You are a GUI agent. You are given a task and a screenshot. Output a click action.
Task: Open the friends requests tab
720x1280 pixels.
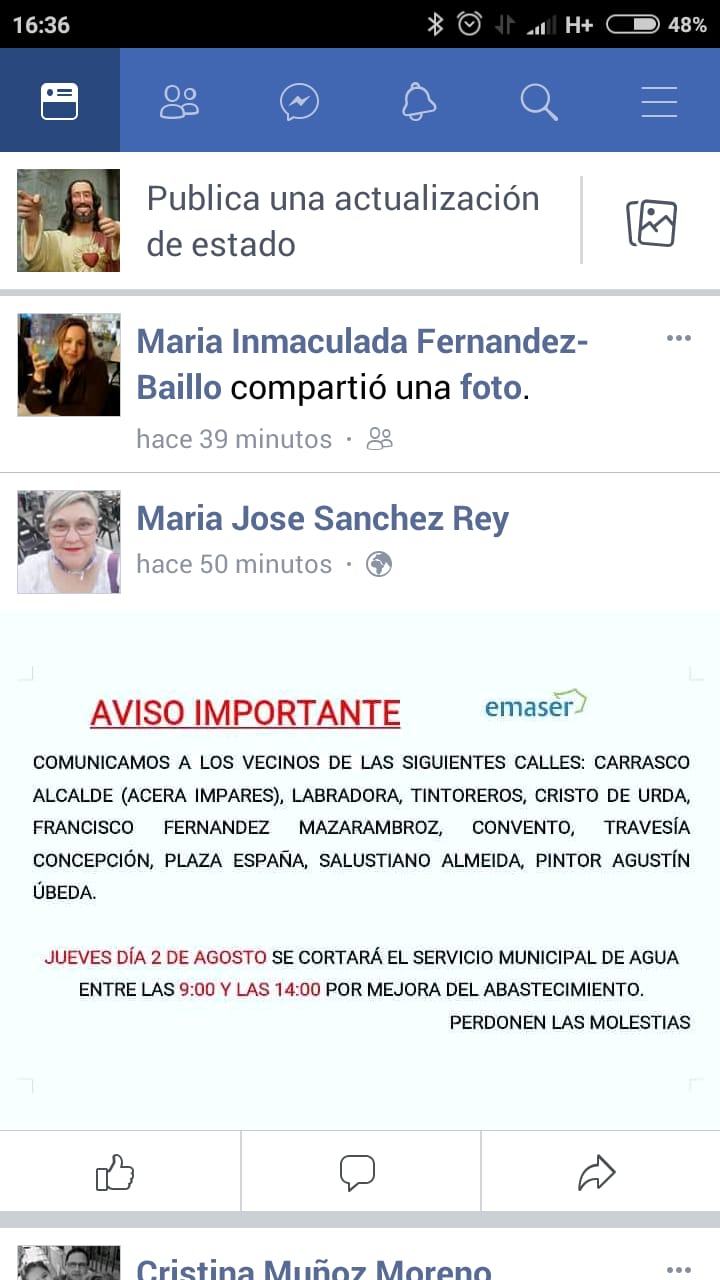180,101
